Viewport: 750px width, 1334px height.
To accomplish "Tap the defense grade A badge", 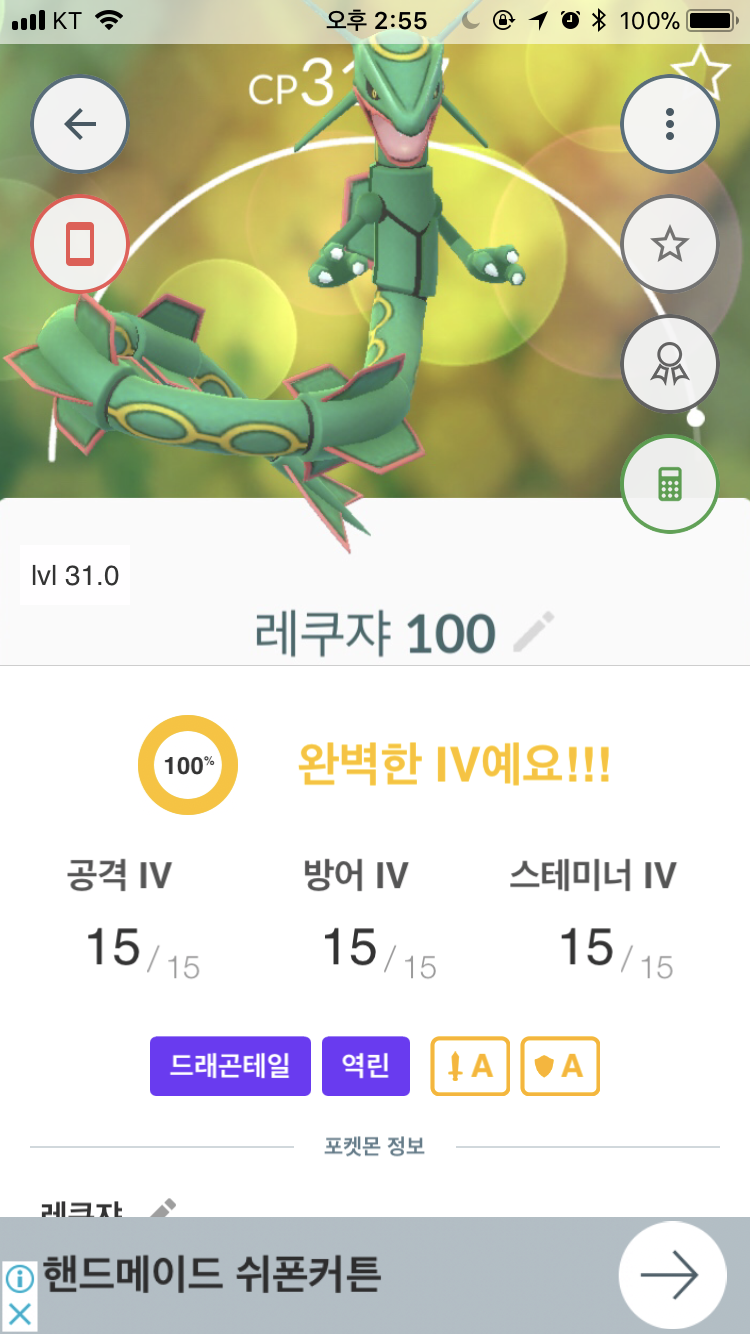I will coord(560,1066).
